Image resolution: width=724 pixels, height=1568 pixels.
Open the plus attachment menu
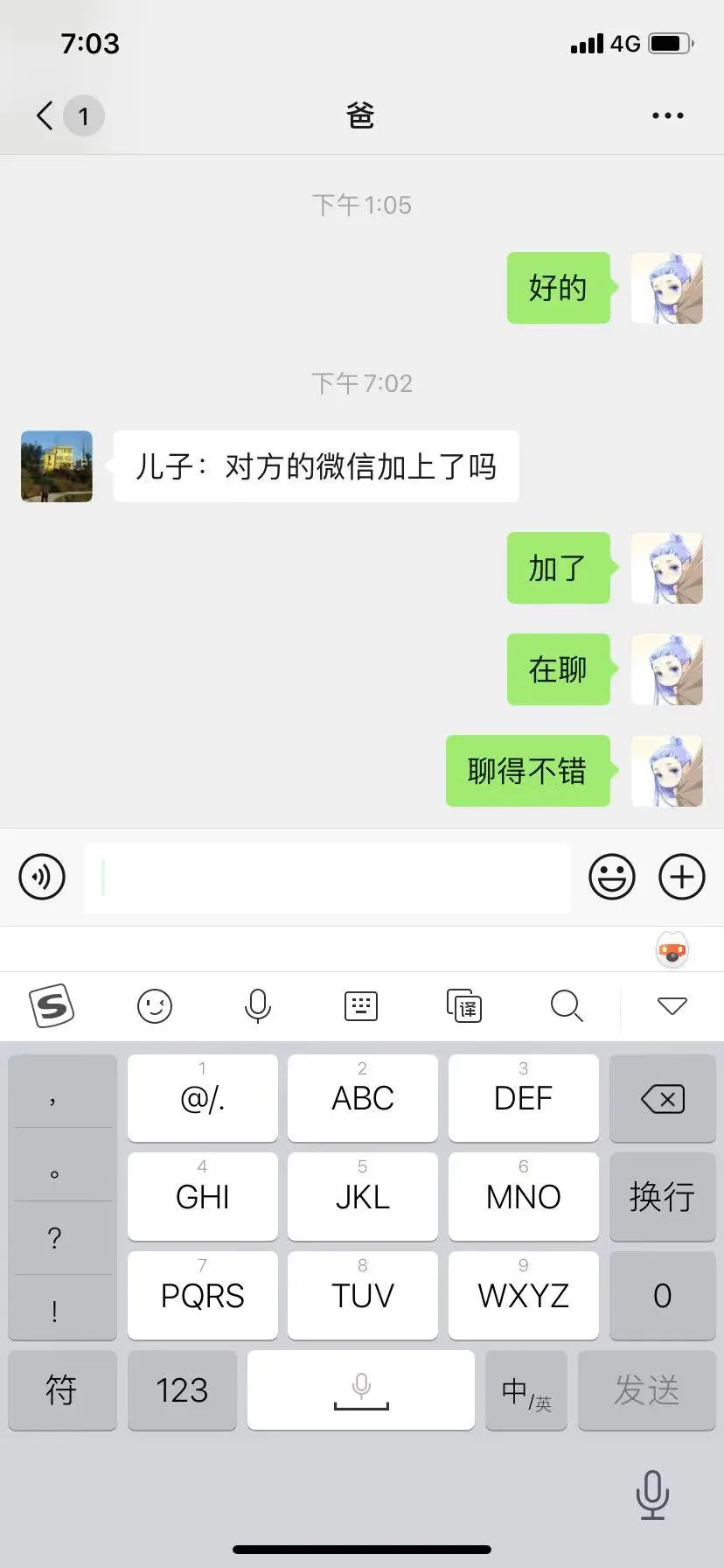(x=681, y=877)
